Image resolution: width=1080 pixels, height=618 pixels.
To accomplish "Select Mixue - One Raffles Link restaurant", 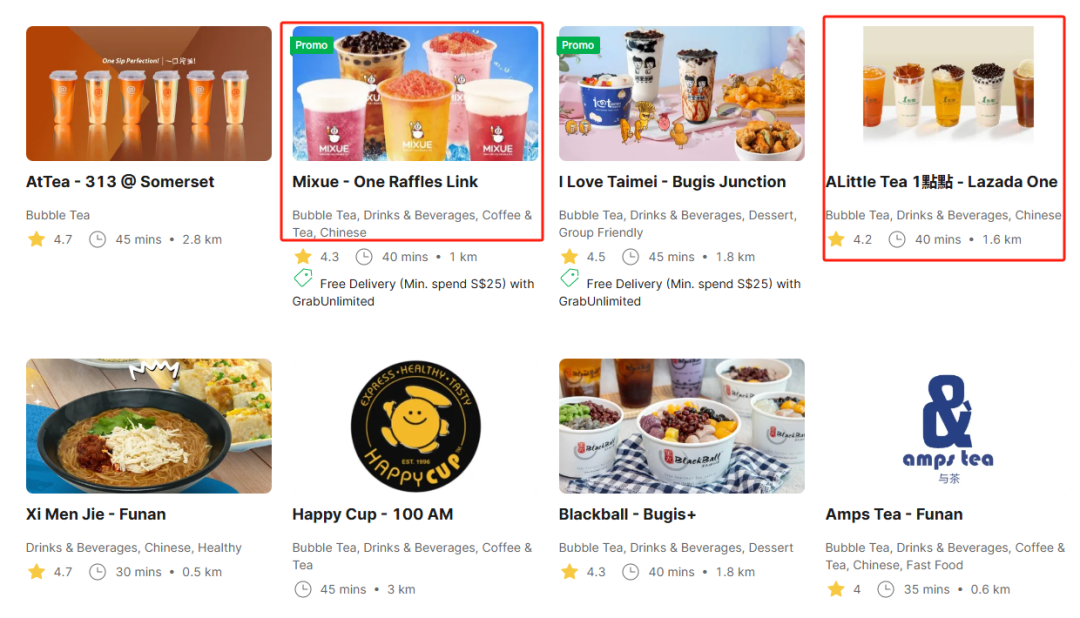I will click(415, 94).
